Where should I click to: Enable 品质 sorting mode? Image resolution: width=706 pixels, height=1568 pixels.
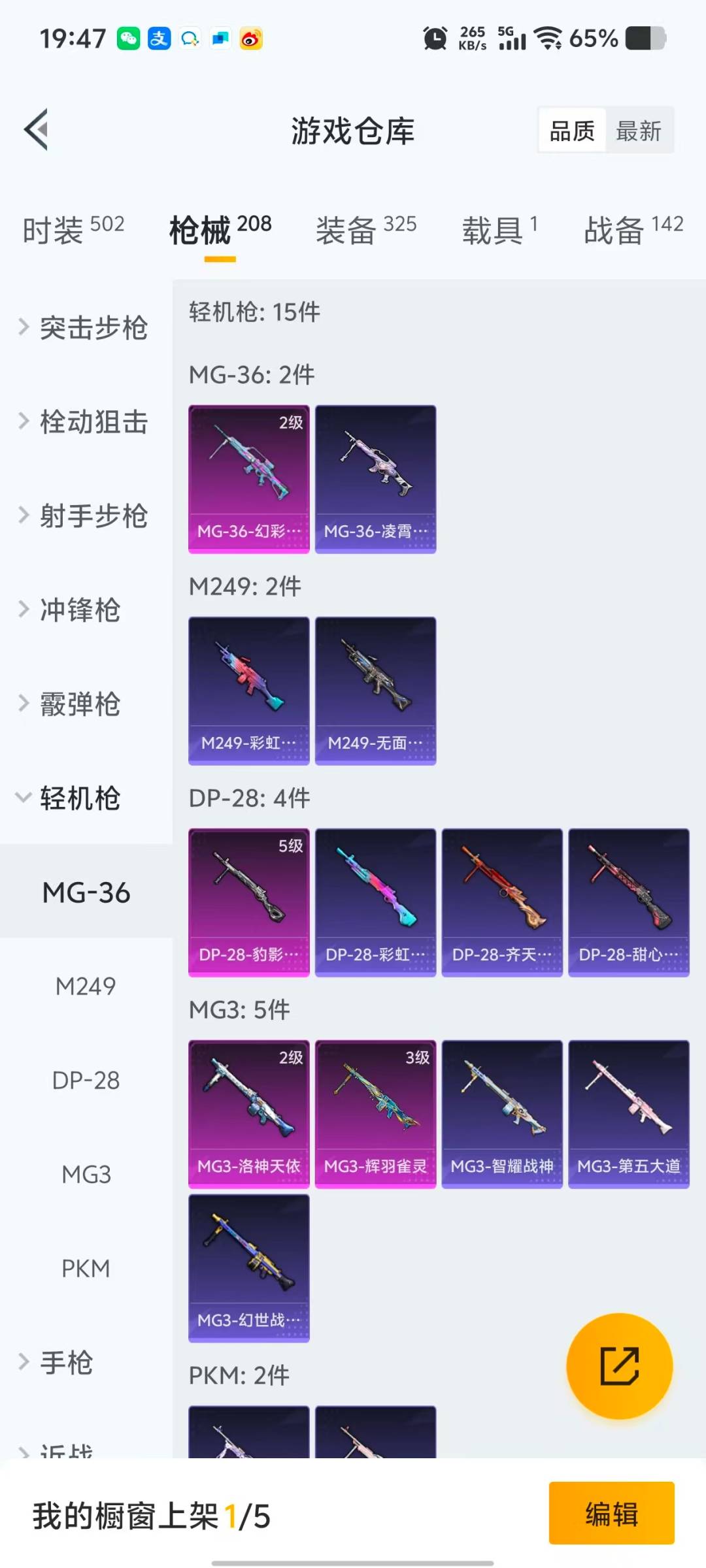[571, 131]
